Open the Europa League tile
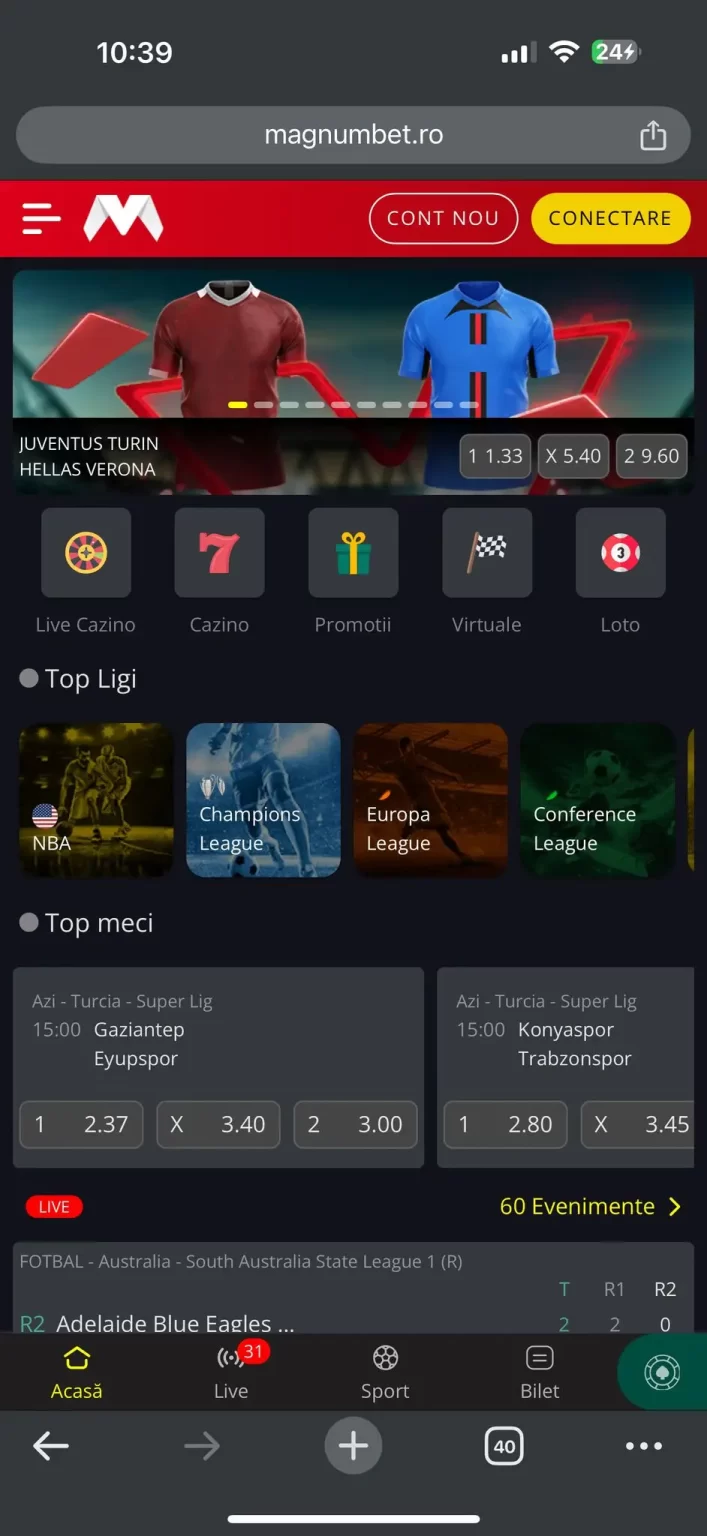The height and width of the screenshot is (1536, 707). (x=431, y=800)
